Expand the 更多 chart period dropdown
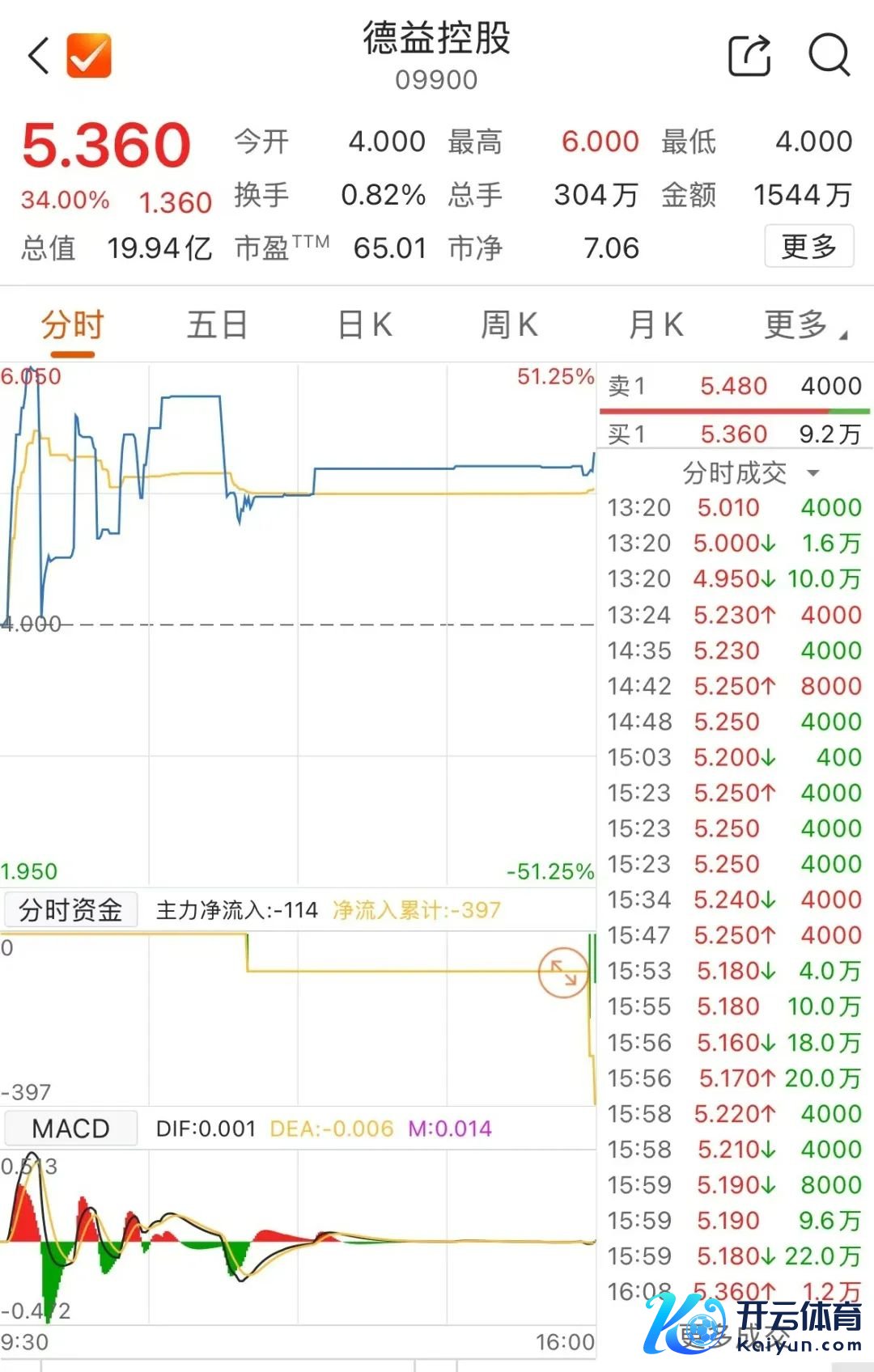874x1372 pixels. point(804,325)
